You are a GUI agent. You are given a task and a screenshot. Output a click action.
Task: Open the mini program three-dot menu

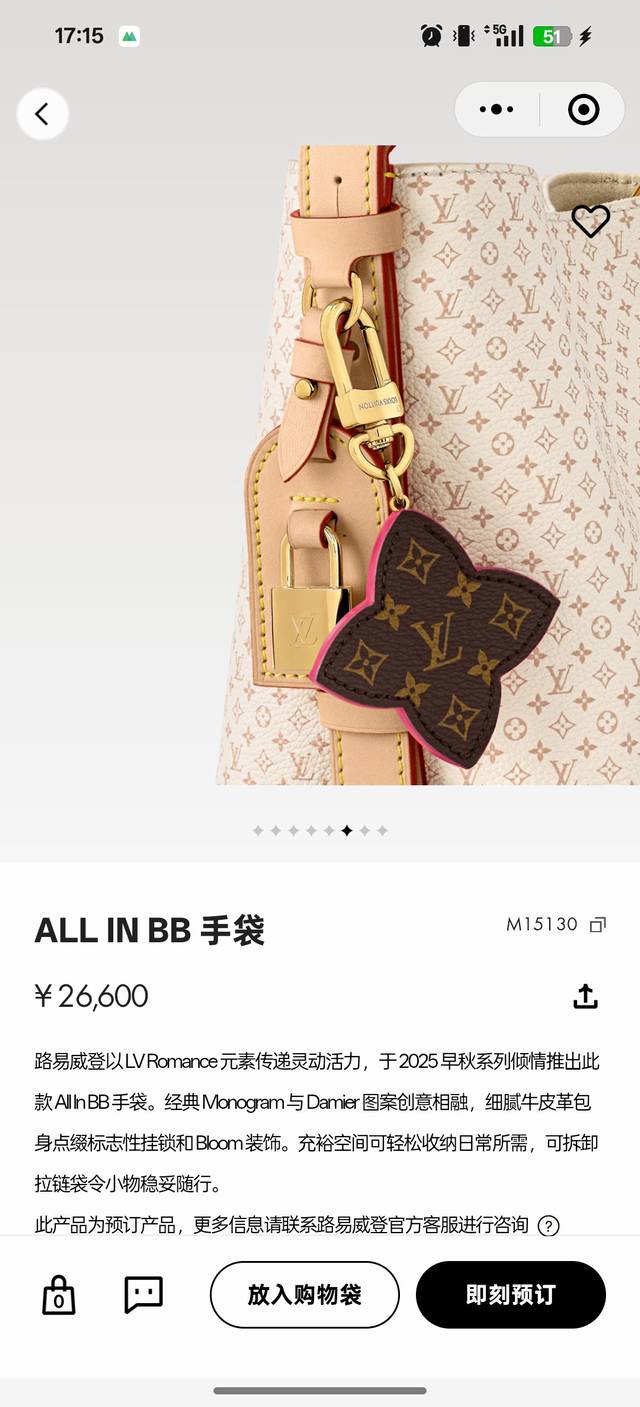[x=497, y=110]
